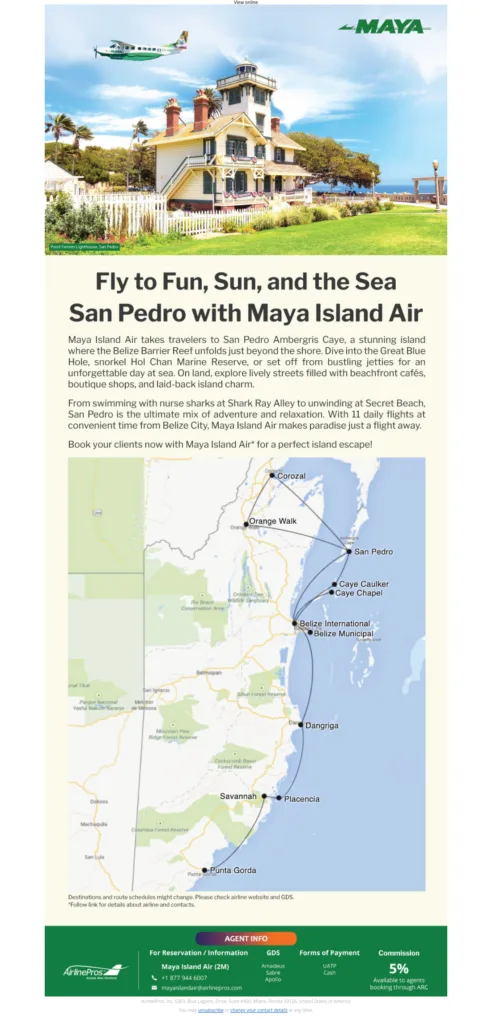Open change your contact details link

tap(259, 1010)
